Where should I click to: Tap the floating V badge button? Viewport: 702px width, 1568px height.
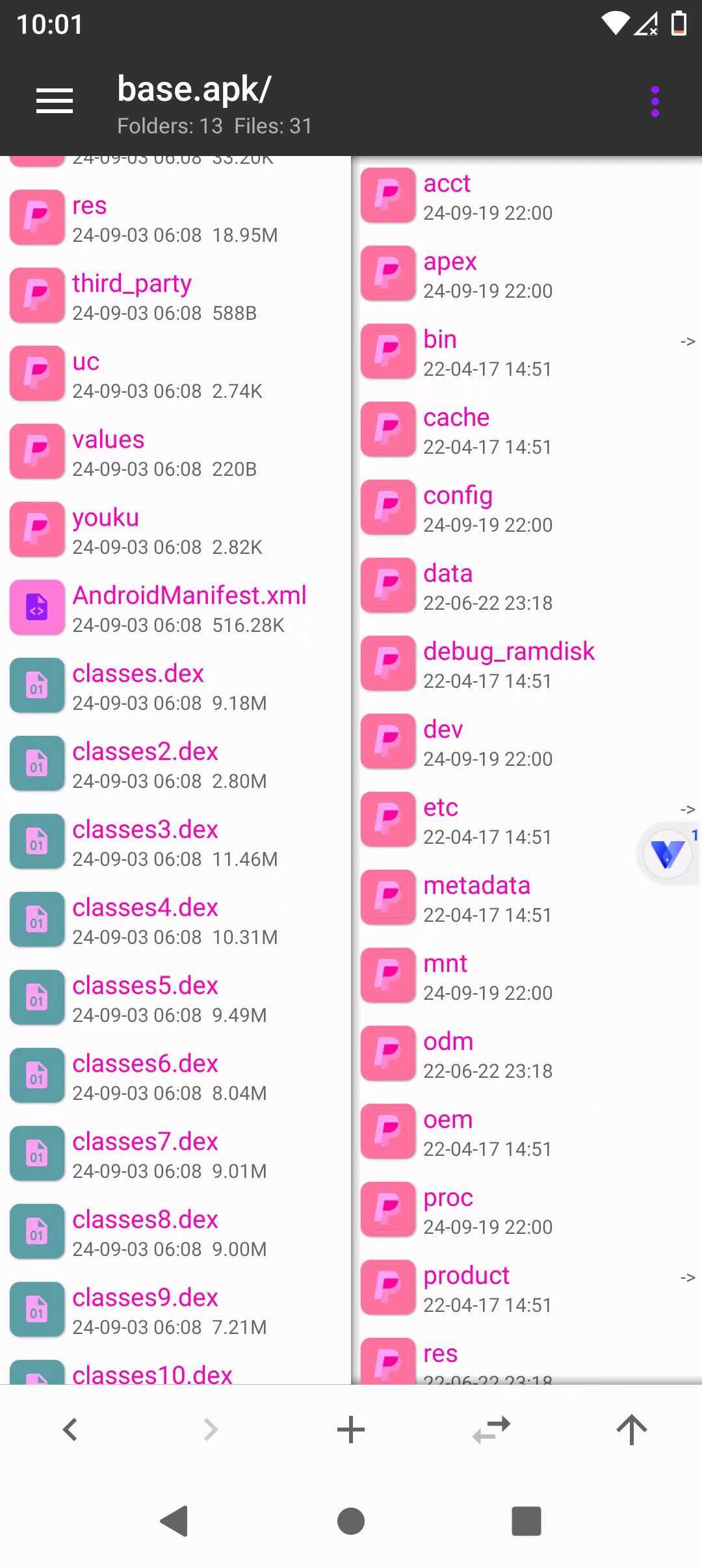point(668,854)
